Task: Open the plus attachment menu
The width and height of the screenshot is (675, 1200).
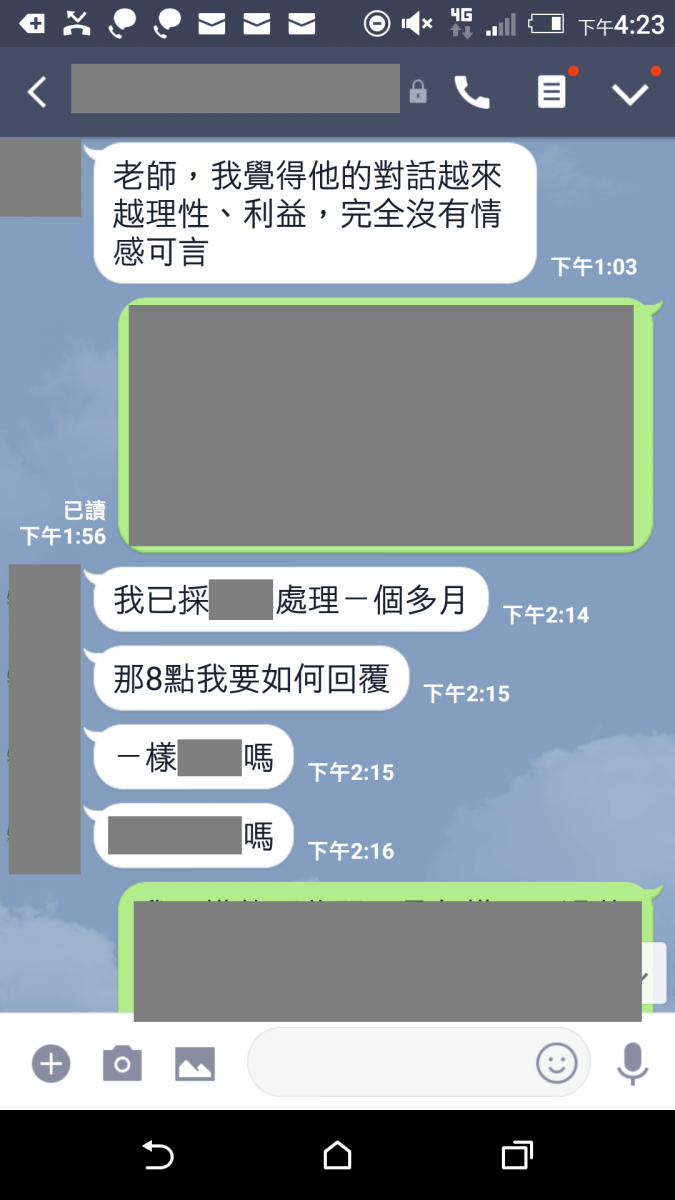Action: click(50, 1063)
